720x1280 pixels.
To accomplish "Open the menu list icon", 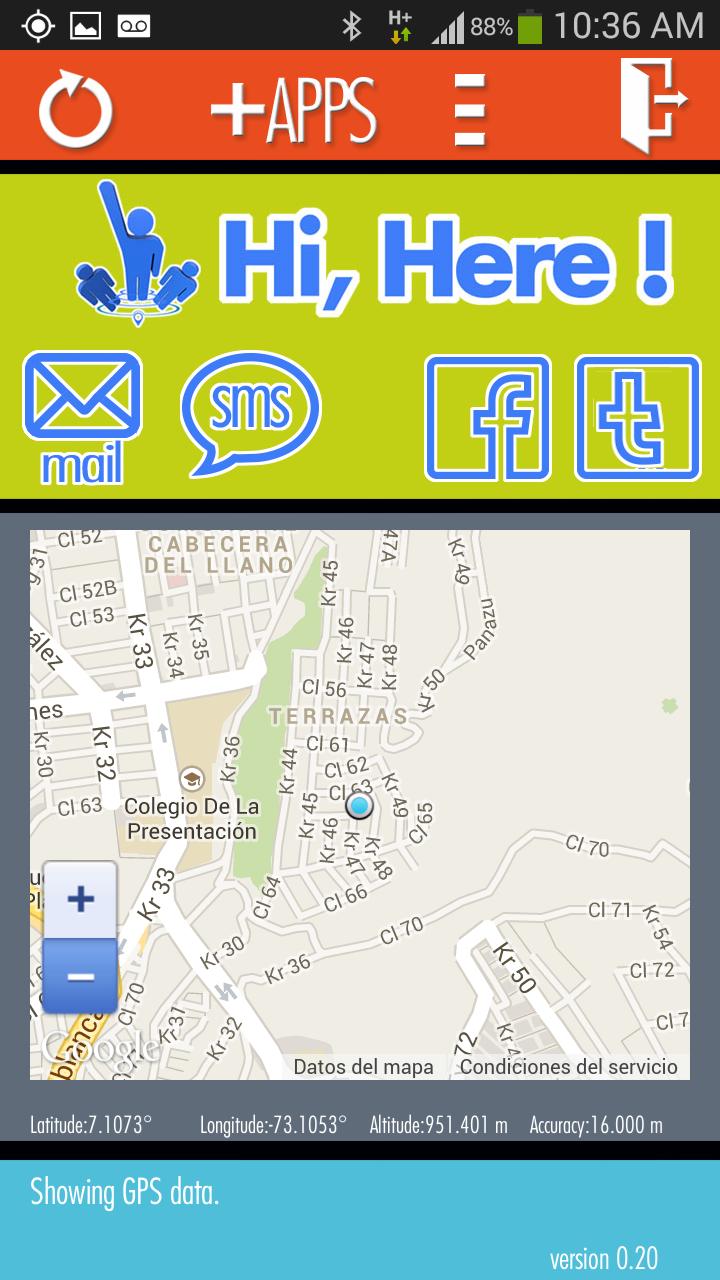I will pyautogui.click(x=469, y=108).
